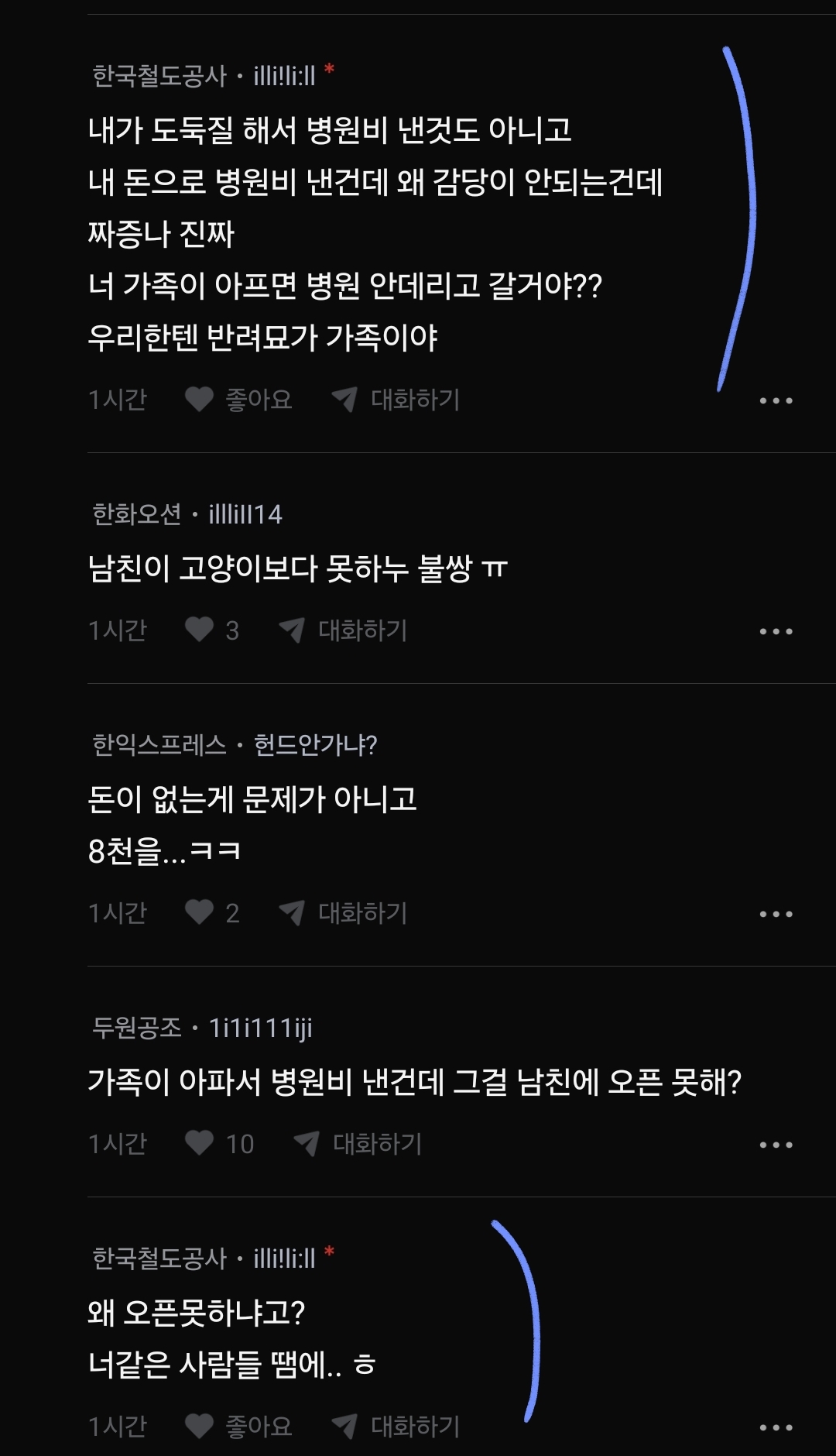
Task: Open the three-dot menu on the 한익스프레스 comment
Action: 776,914
